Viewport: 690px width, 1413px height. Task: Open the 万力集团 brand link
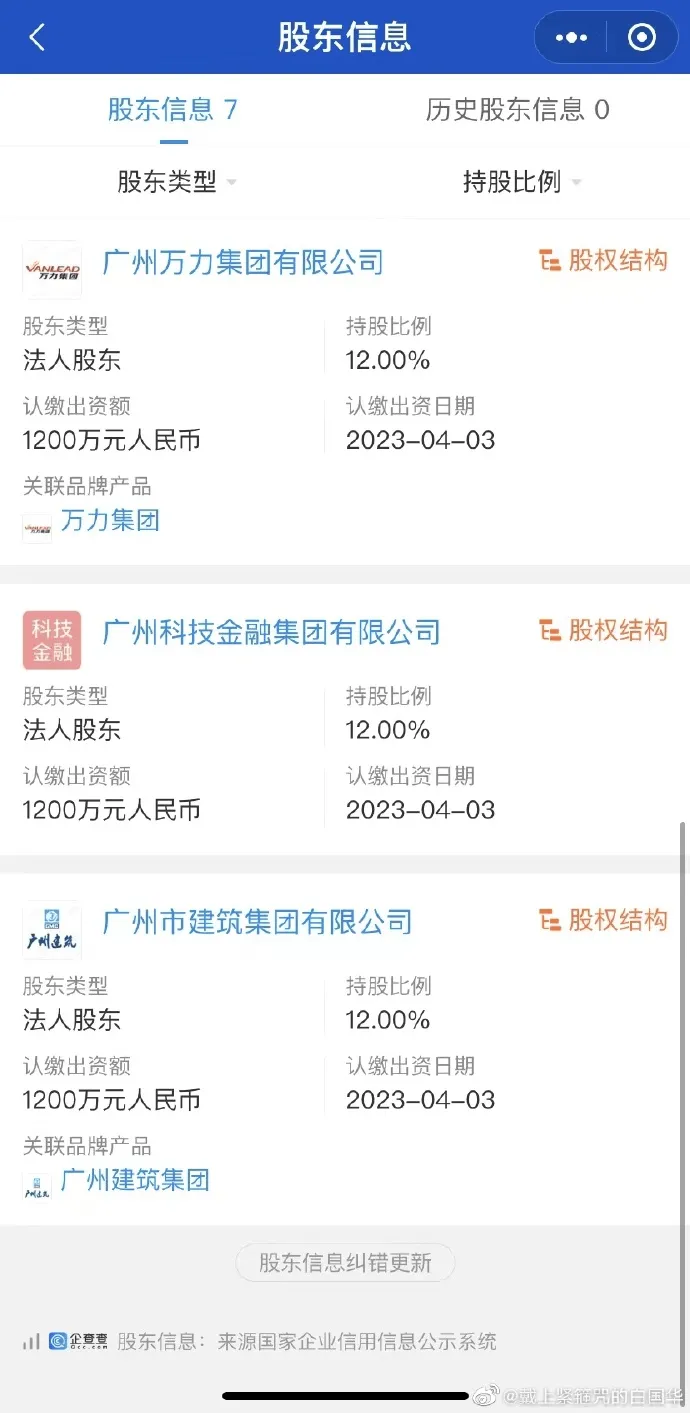coord(110,521)
